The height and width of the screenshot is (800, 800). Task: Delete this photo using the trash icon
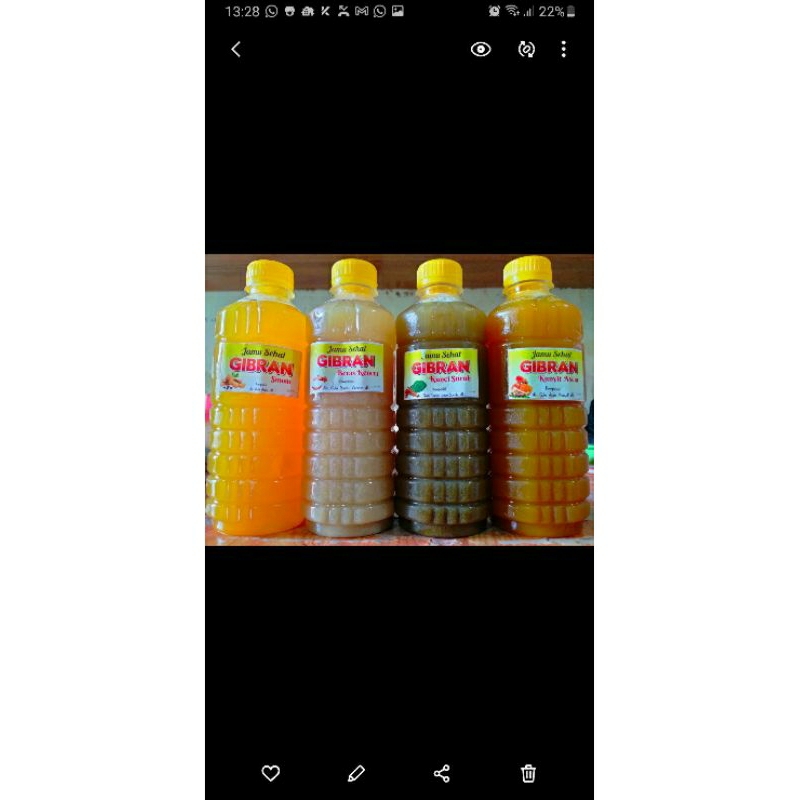[528, 773]
